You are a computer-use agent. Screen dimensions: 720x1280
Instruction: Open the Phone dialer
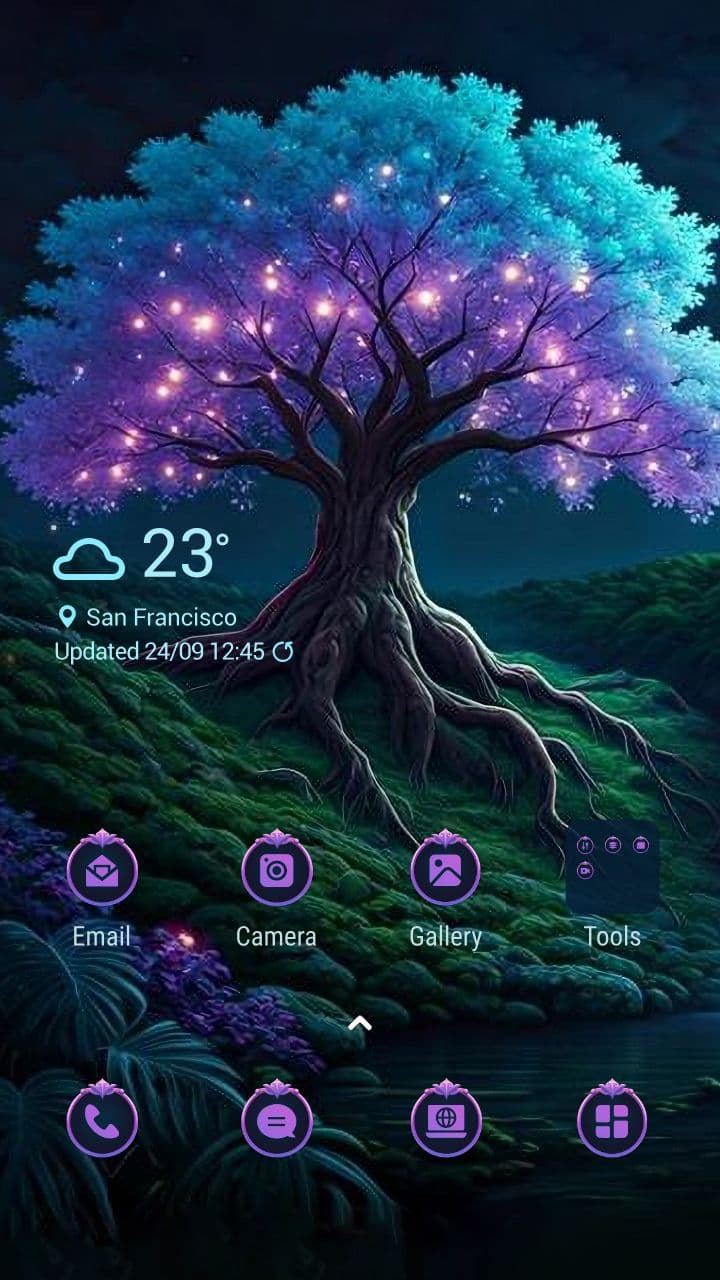tap(102, 1121)
